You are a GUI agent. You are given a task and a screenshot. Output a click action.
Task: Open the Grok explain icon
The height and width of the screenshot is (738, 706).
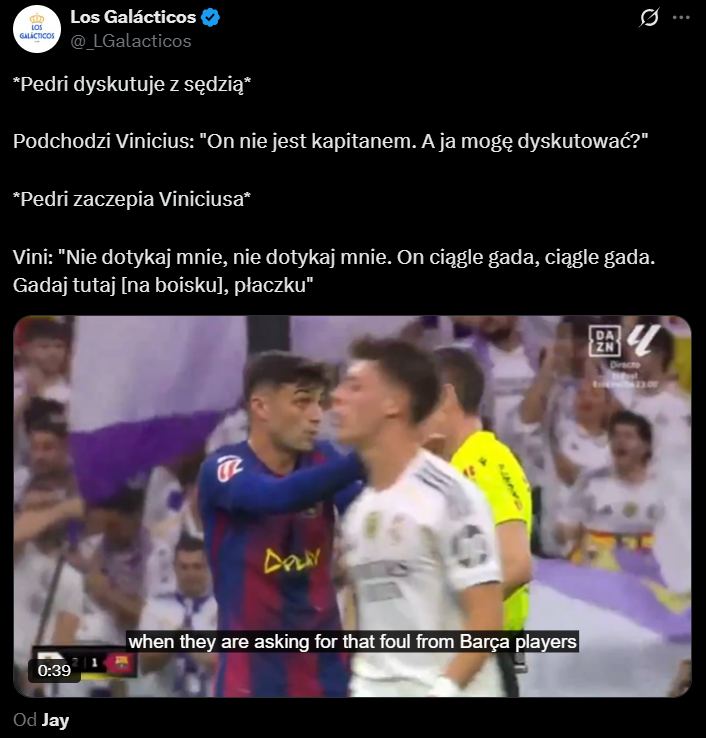649,18
